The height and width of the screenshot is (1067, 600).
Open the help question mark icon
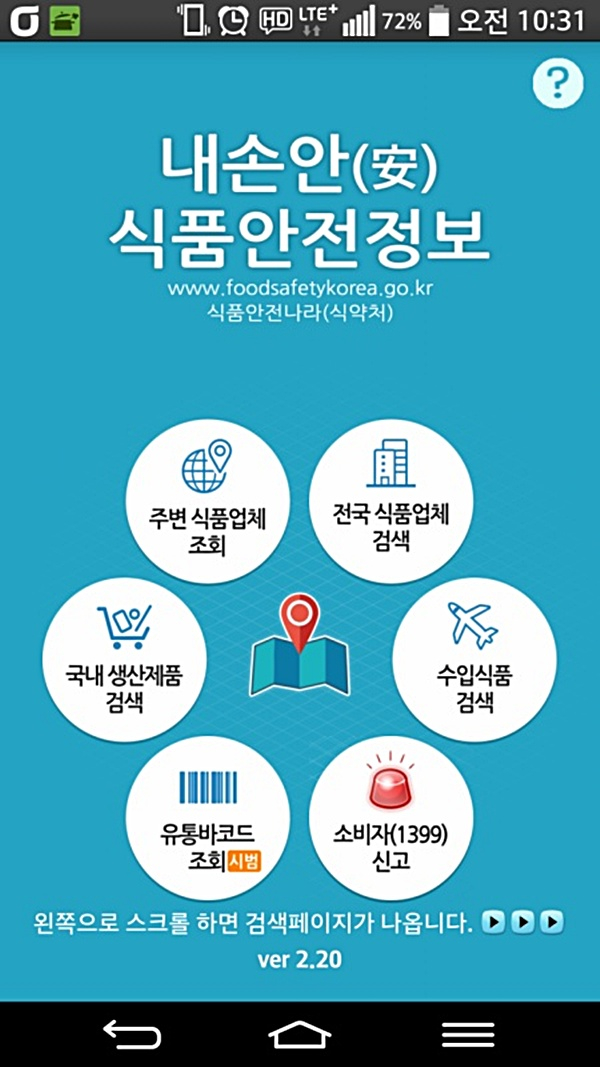pos(557,84)
